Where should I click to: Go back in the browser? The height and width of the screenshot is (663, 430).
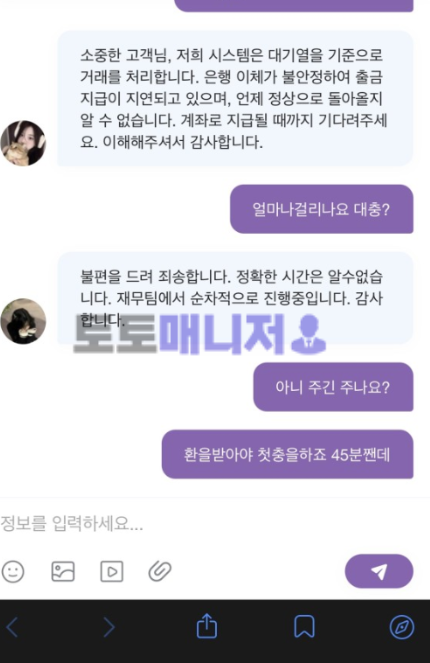(13, 627)
